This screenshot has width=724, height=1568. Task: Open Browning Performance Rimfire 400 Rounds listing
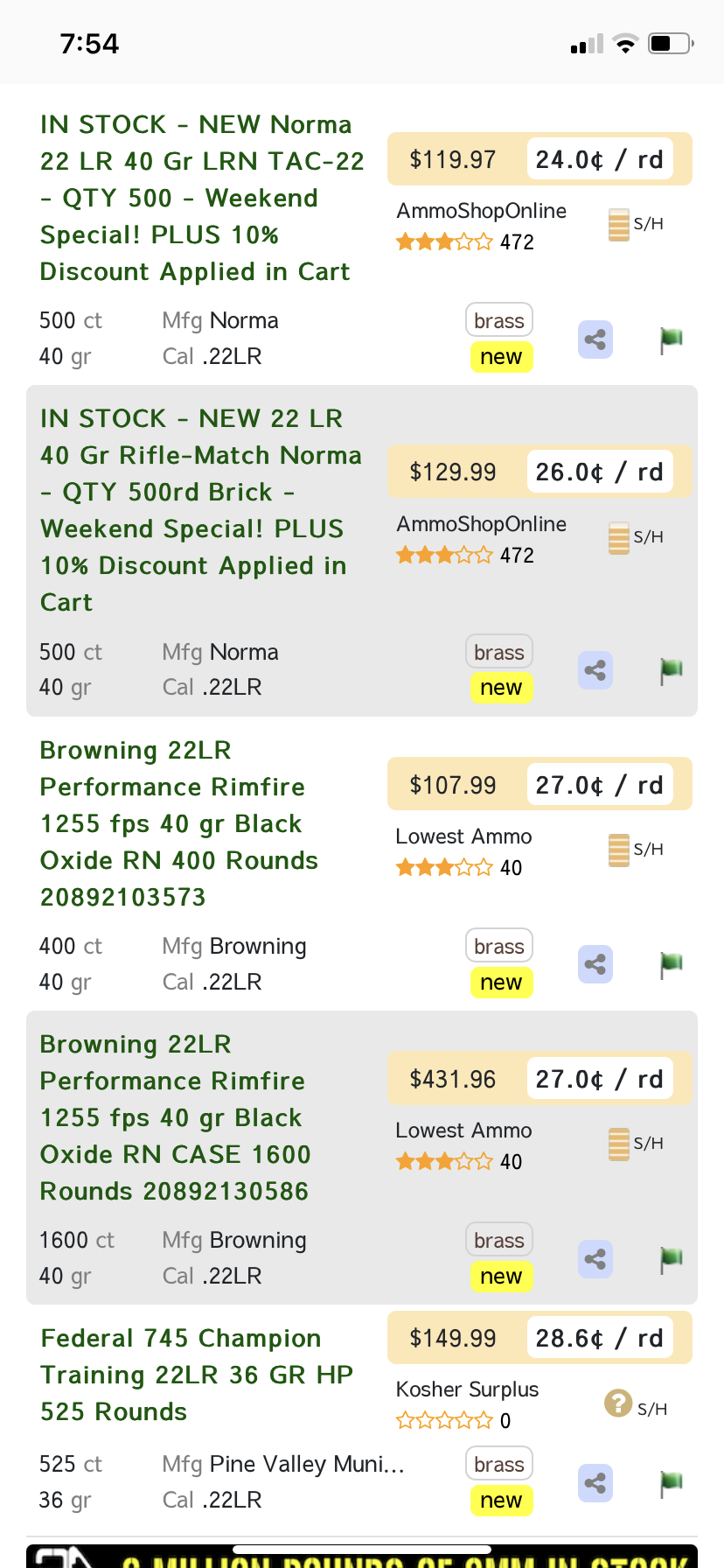179,823
